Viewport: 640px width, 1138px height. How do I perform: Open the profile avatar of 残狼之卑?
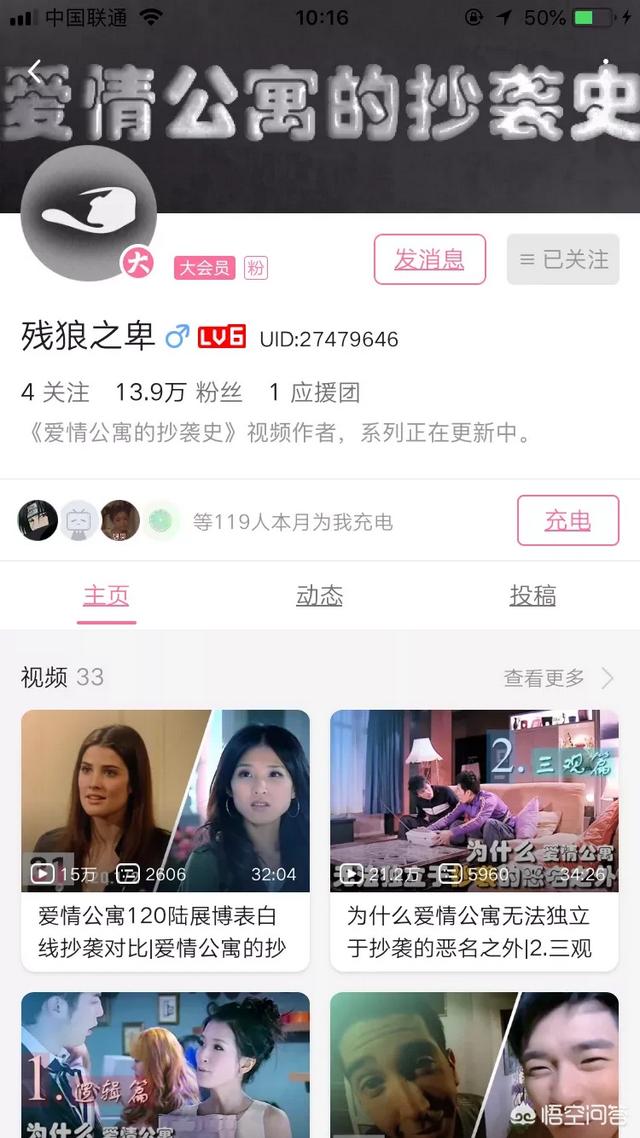click(x=89, y=212)
